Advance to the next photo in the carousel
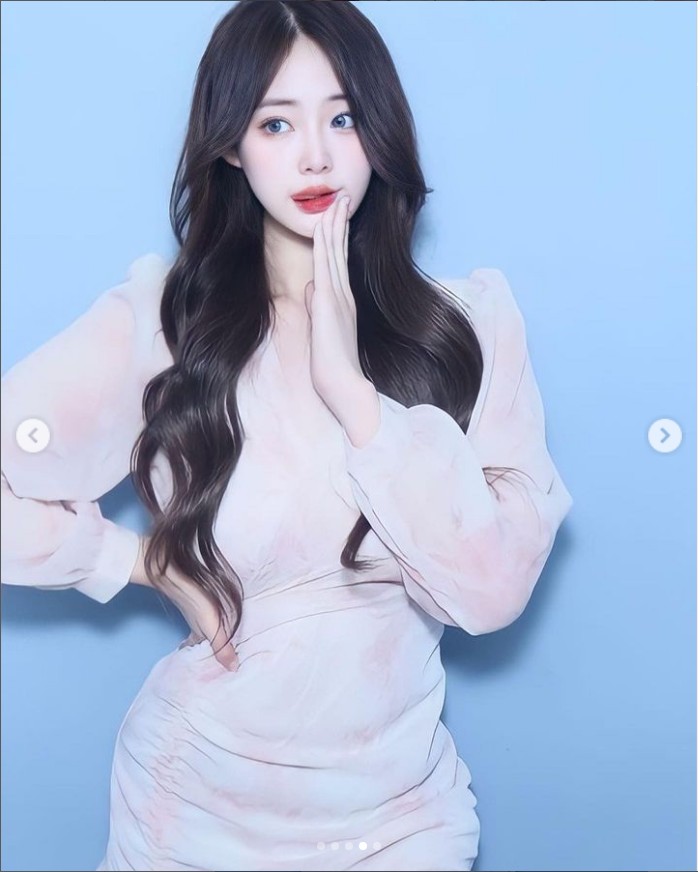The height and width of the screenshot is (872, 698). (x=664, y=435)
